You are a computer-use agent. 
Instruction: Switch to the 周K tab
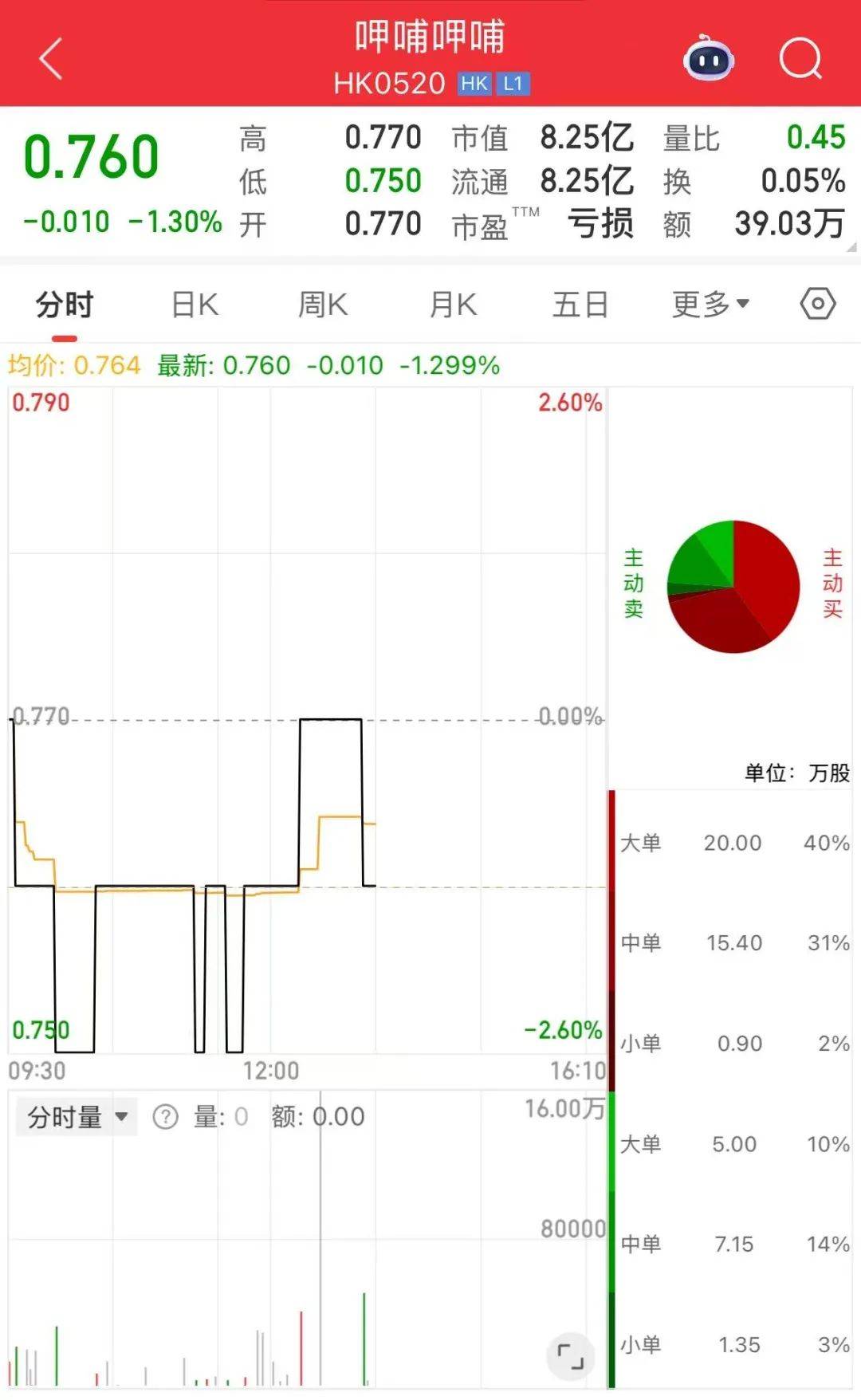click(323, 305)
